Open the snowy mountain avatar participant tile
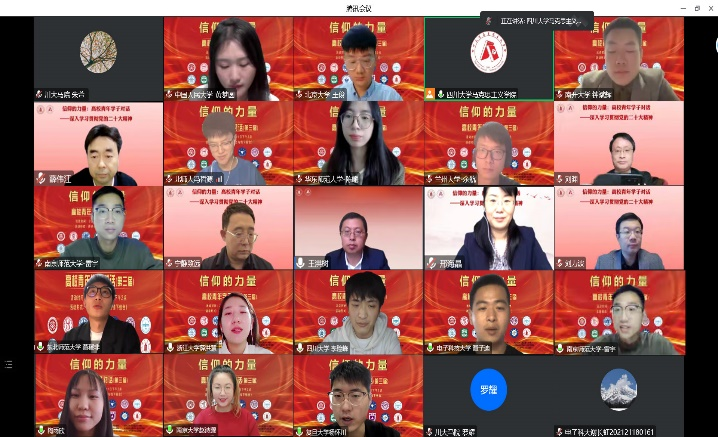 [619, 396]
